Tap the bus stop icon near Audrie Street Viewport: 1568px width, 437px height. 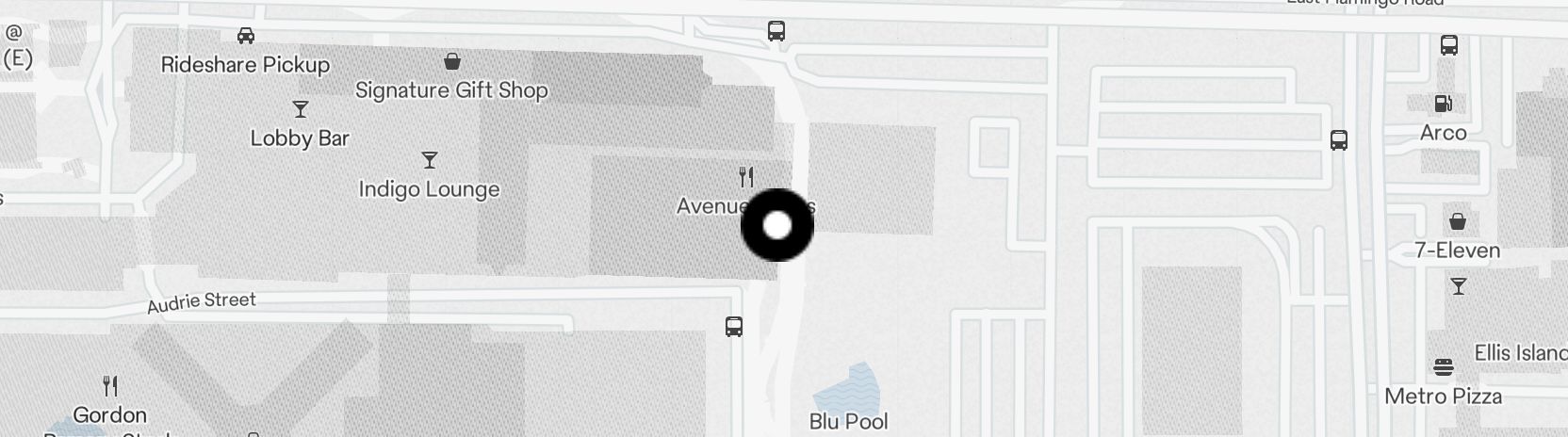coord(734,327)
